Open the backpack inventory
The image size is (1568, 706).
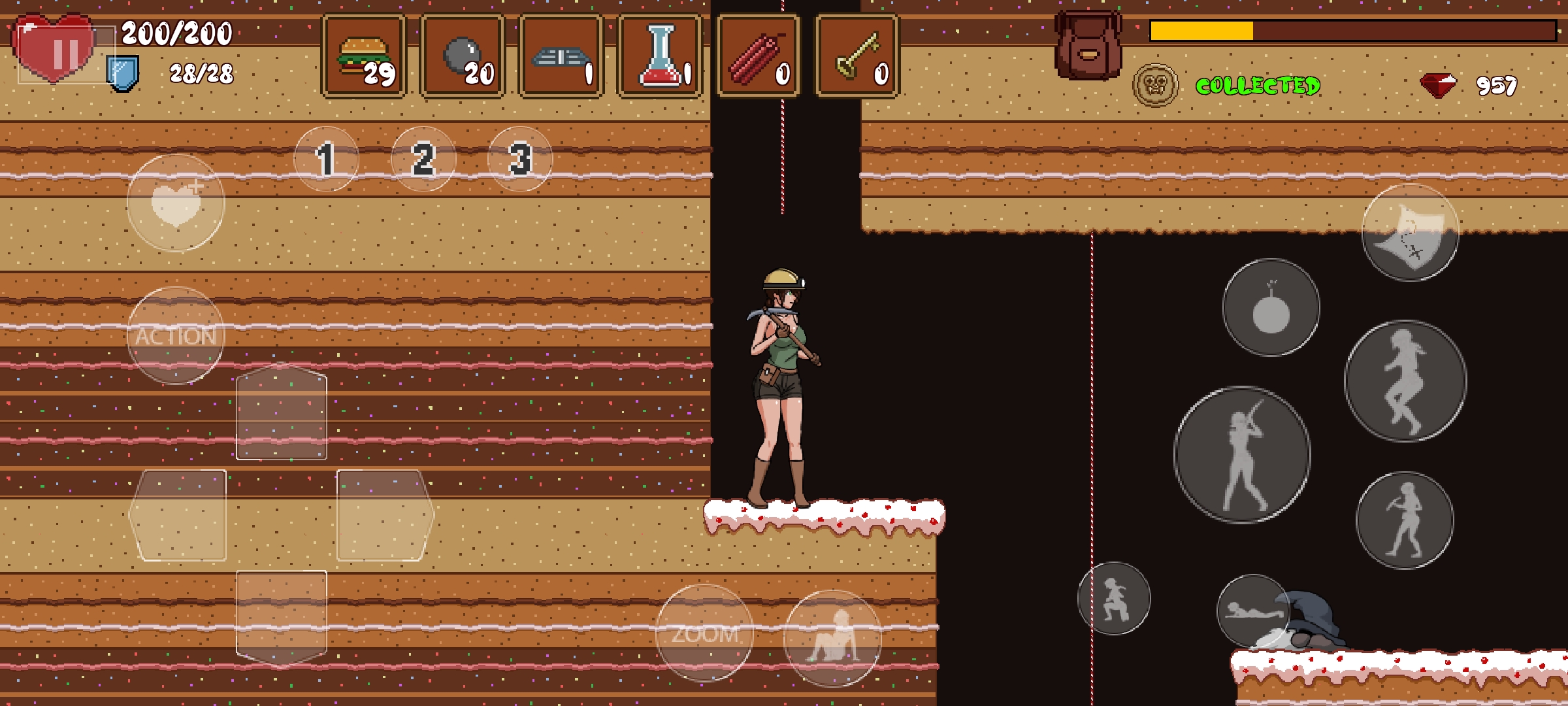pyautogui.click(x=1087, y=47)
